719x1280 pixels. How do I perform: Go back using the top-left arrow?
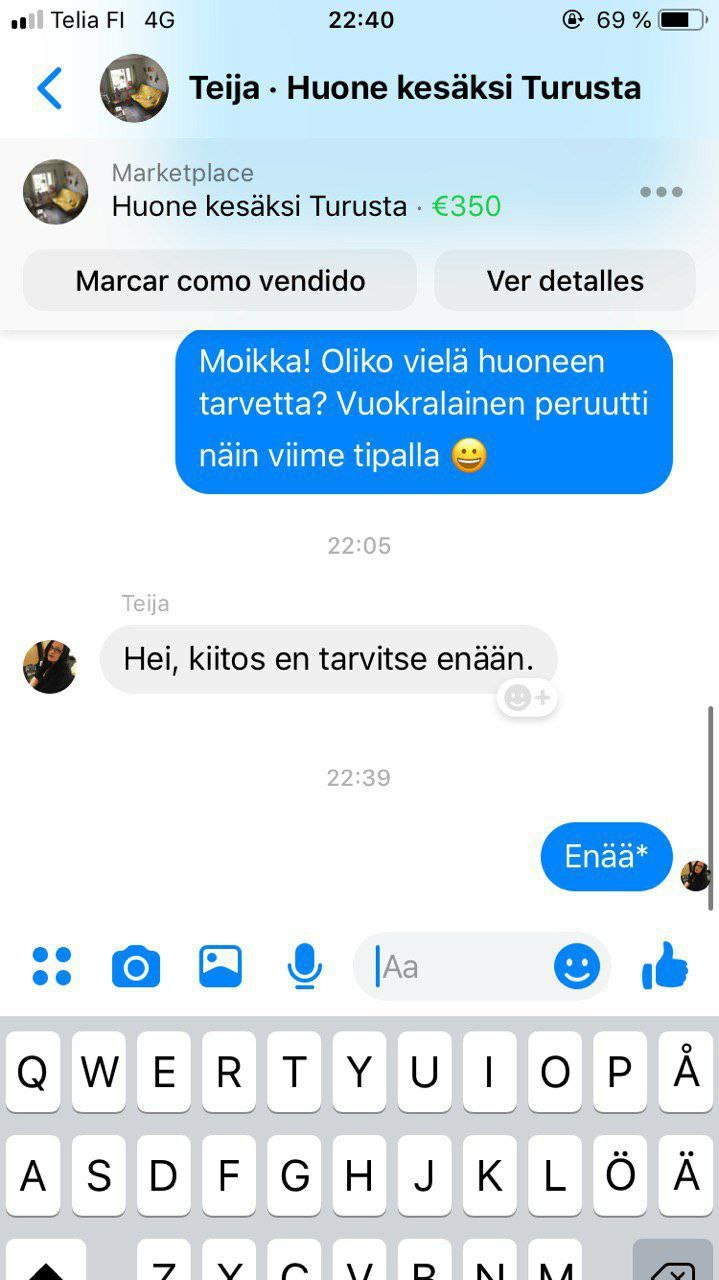(49, 88)
